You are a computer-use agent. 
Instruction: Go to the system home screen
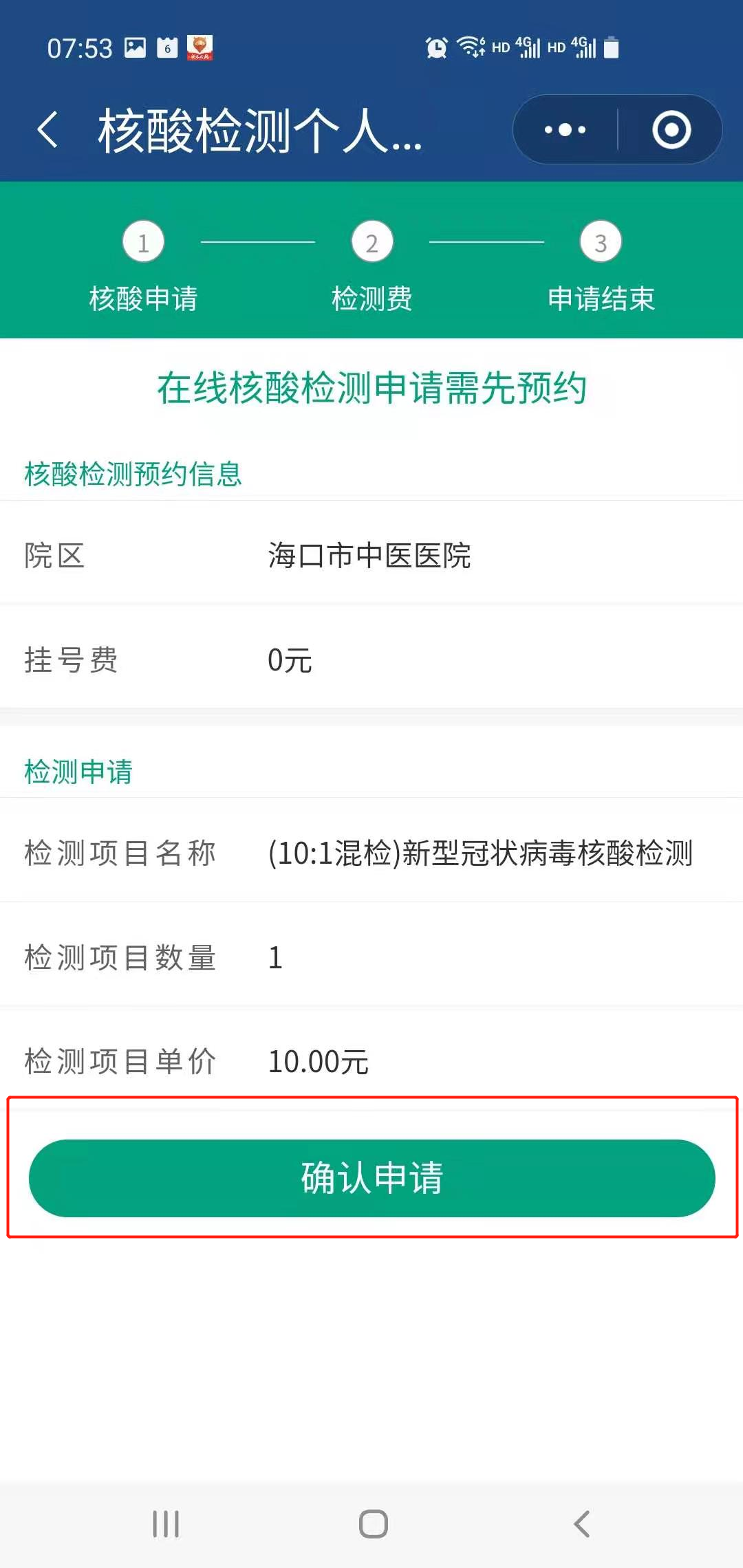click(373, 1523)
